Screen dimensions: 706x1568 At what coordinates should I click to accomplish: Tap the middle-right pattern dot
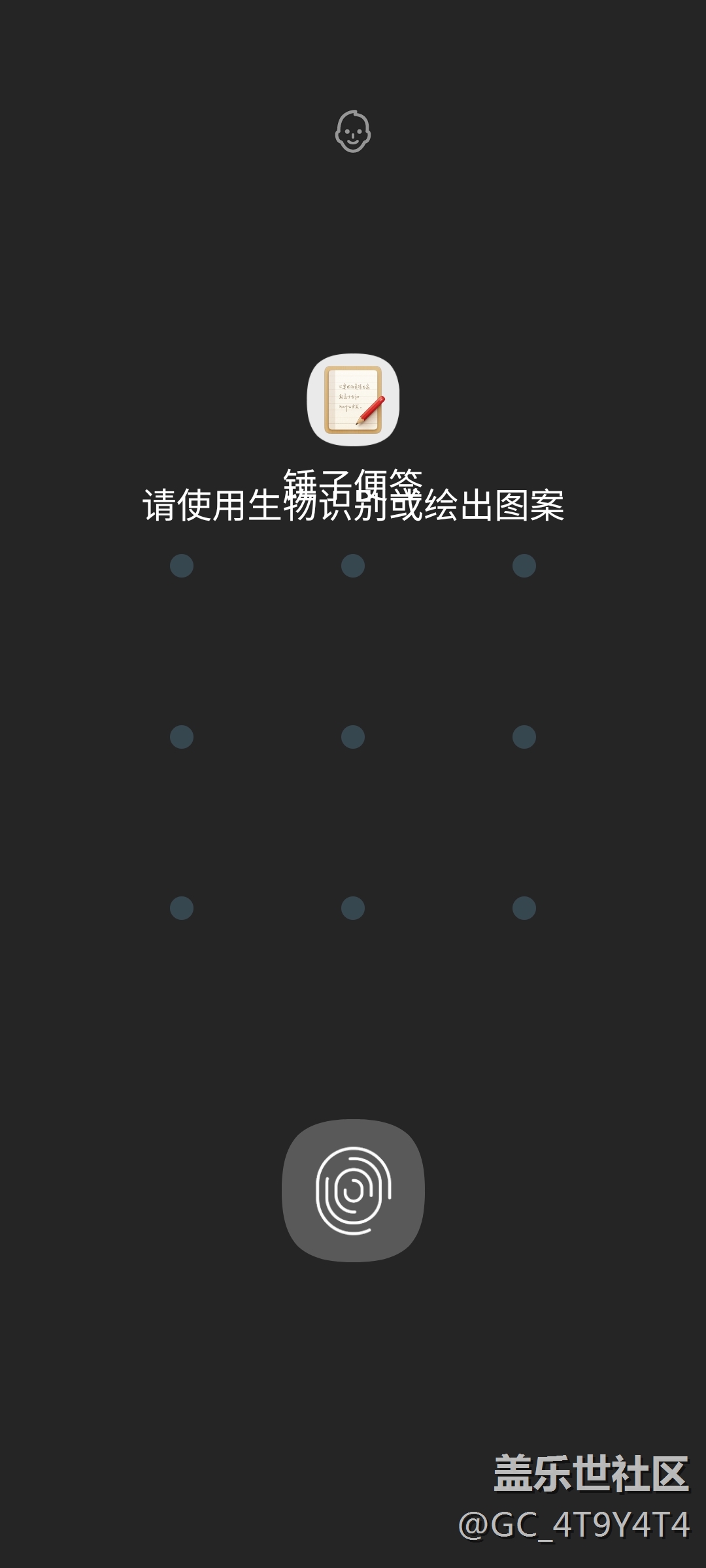click(524, 737)
